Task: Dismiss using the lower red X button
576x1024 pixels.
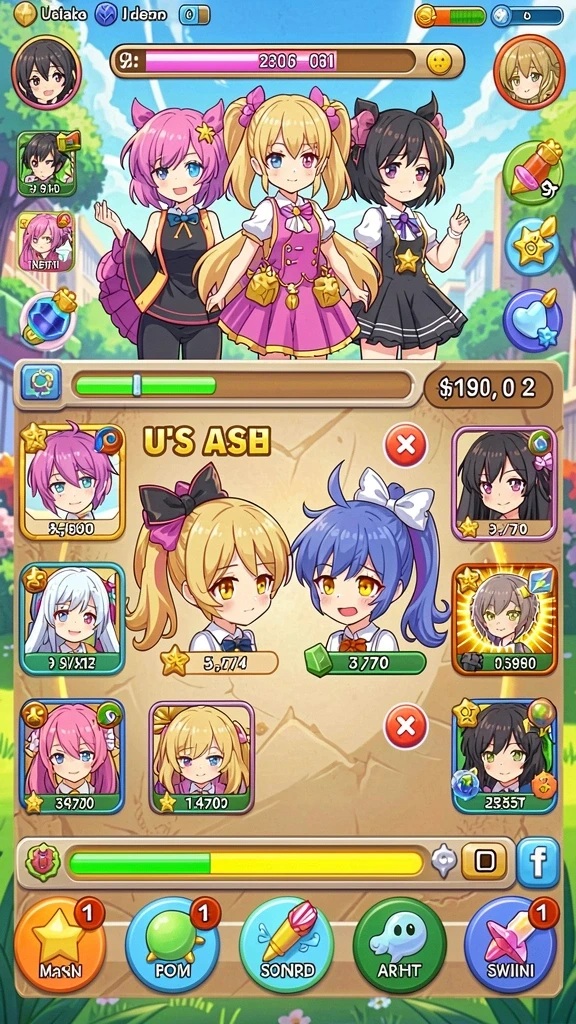Action: pyautogui.click(x=406, y=726)
